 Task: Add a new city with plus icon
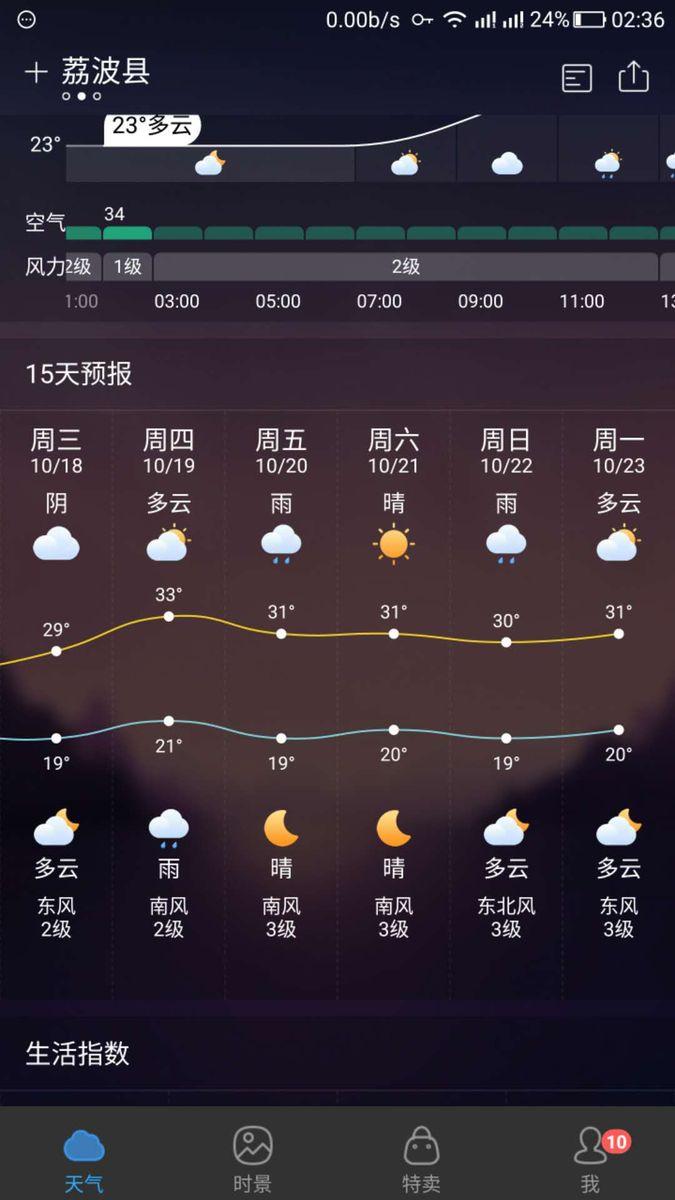pyautogui.click(x=36, y=72)
